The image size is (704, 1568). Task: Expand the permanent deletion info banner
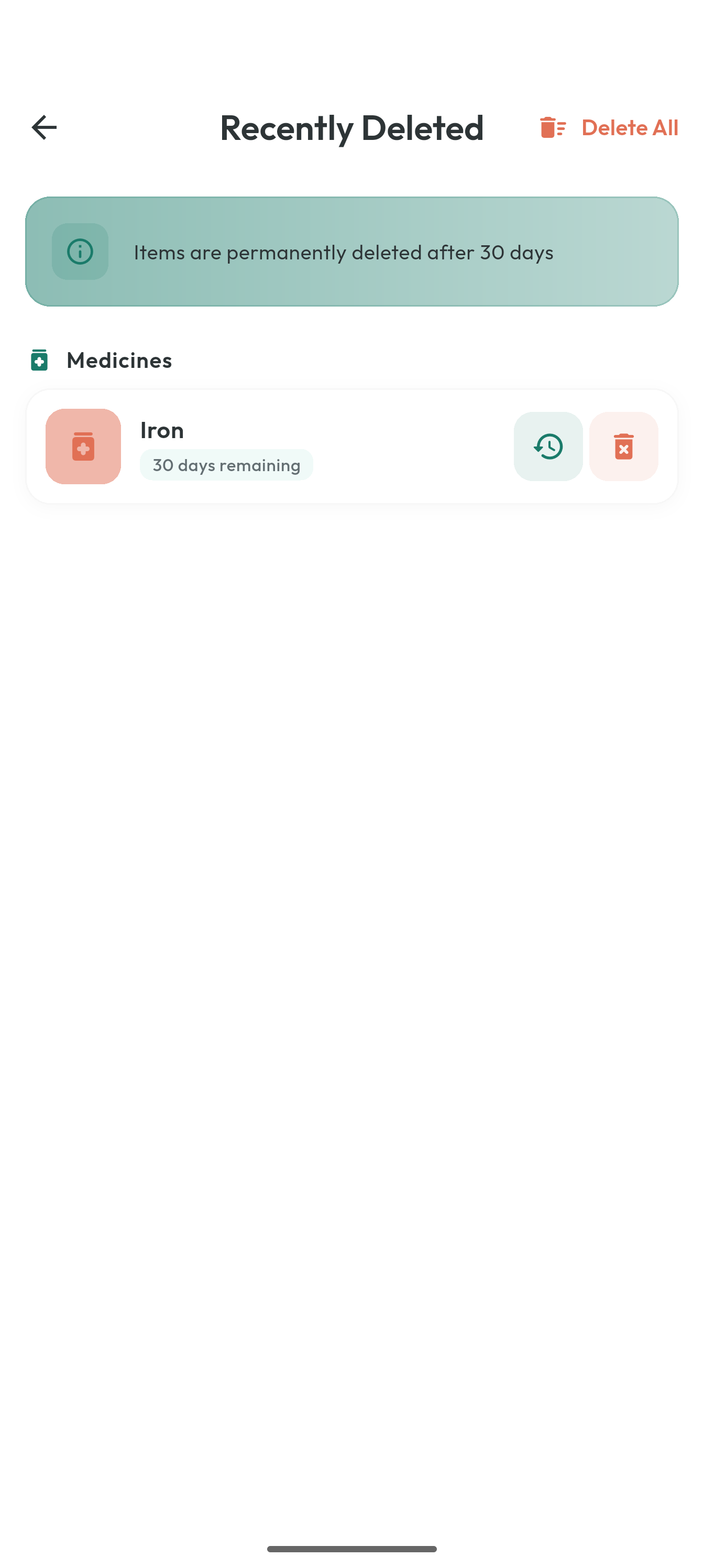tap(351, 252)
